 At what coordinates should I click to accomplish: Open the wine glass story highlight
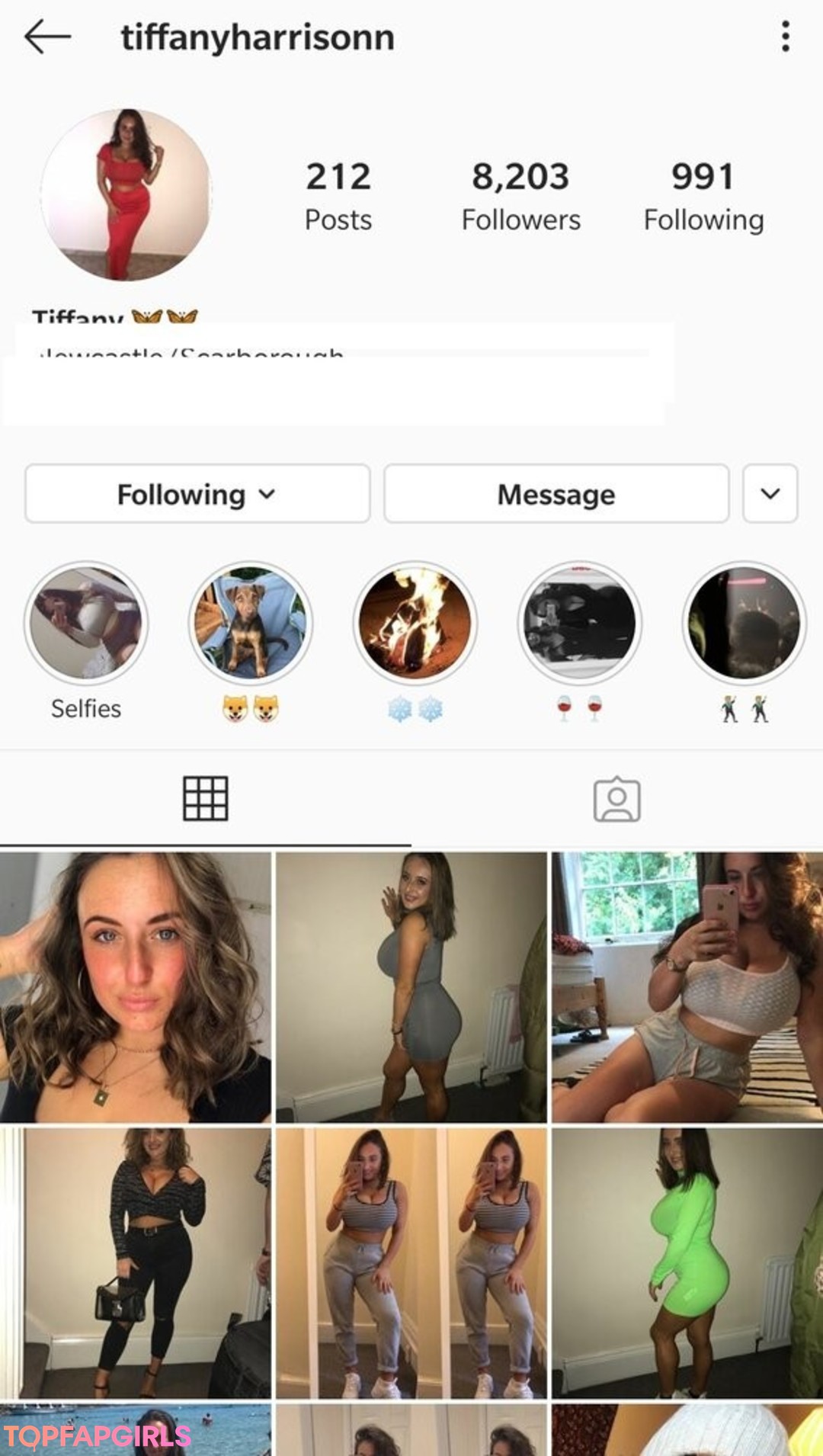pos(579,624)
